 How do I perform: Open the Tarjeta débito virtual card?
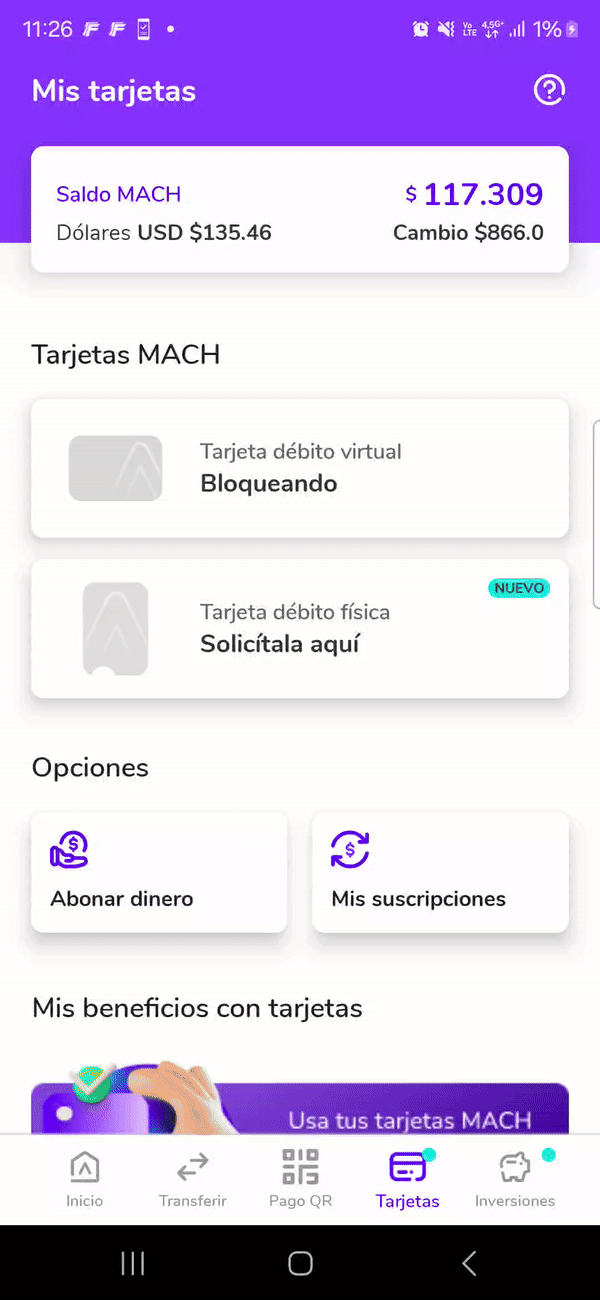pos(300,468)
